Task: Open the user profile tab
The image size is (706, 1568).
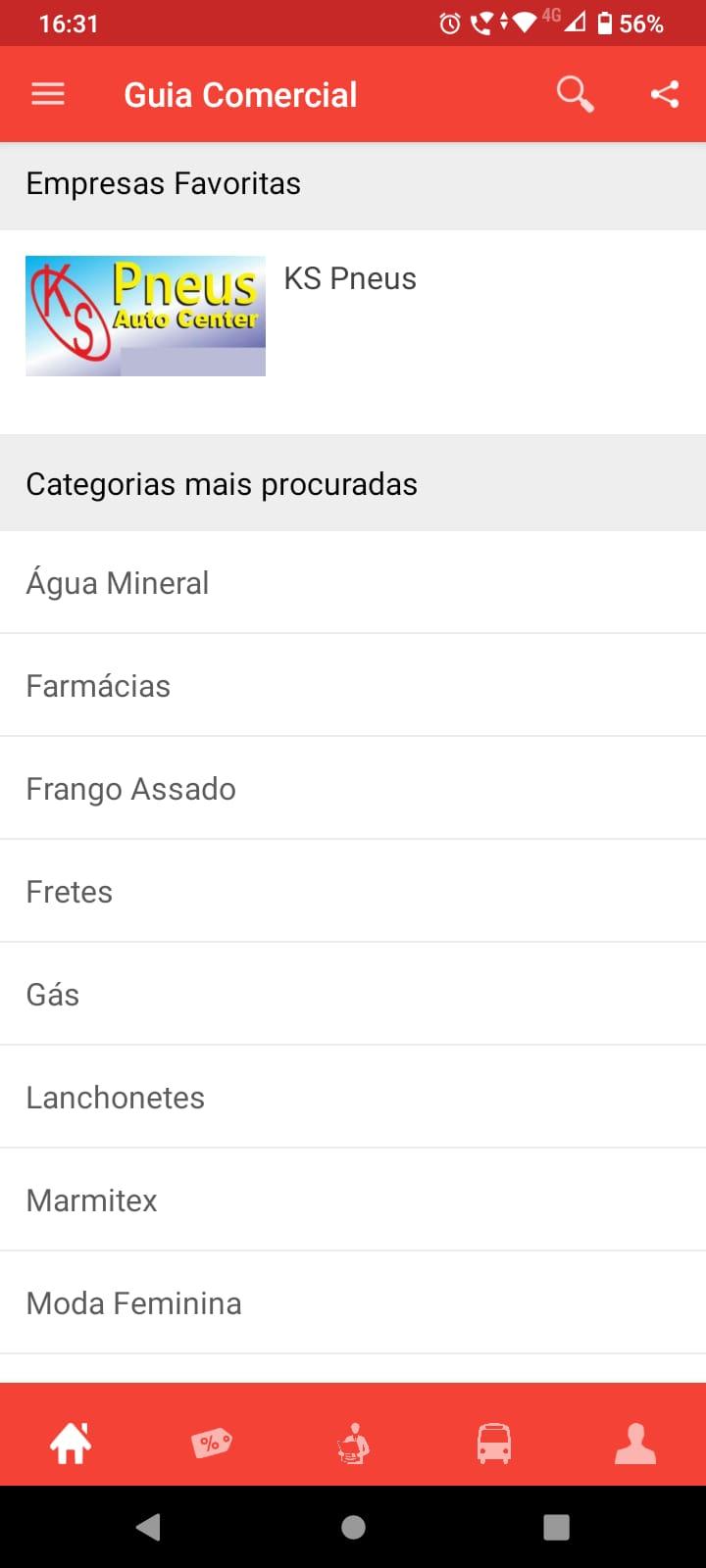Action: coord(634,1443)
